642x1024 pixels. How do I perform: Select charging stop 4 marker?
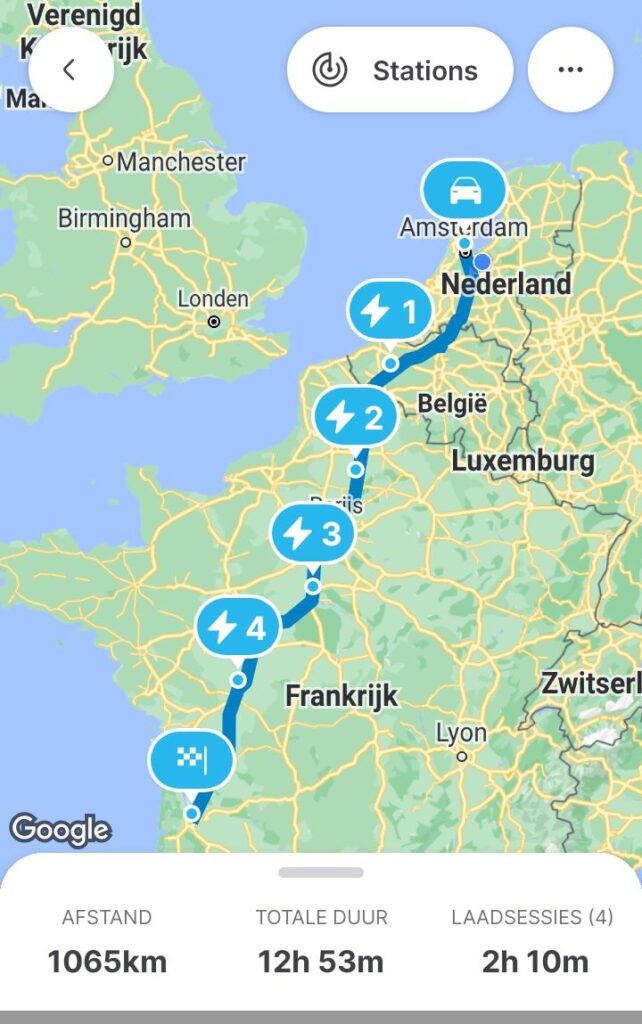point(238,628)
